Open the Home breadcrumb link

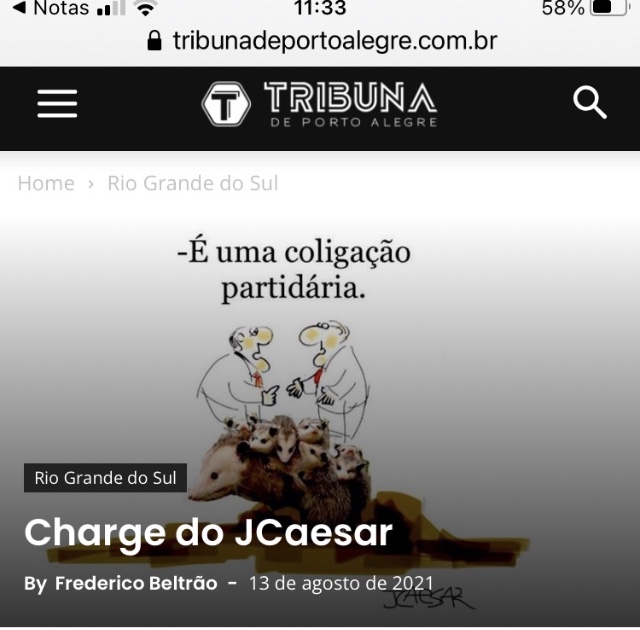(x=46, y=183)
